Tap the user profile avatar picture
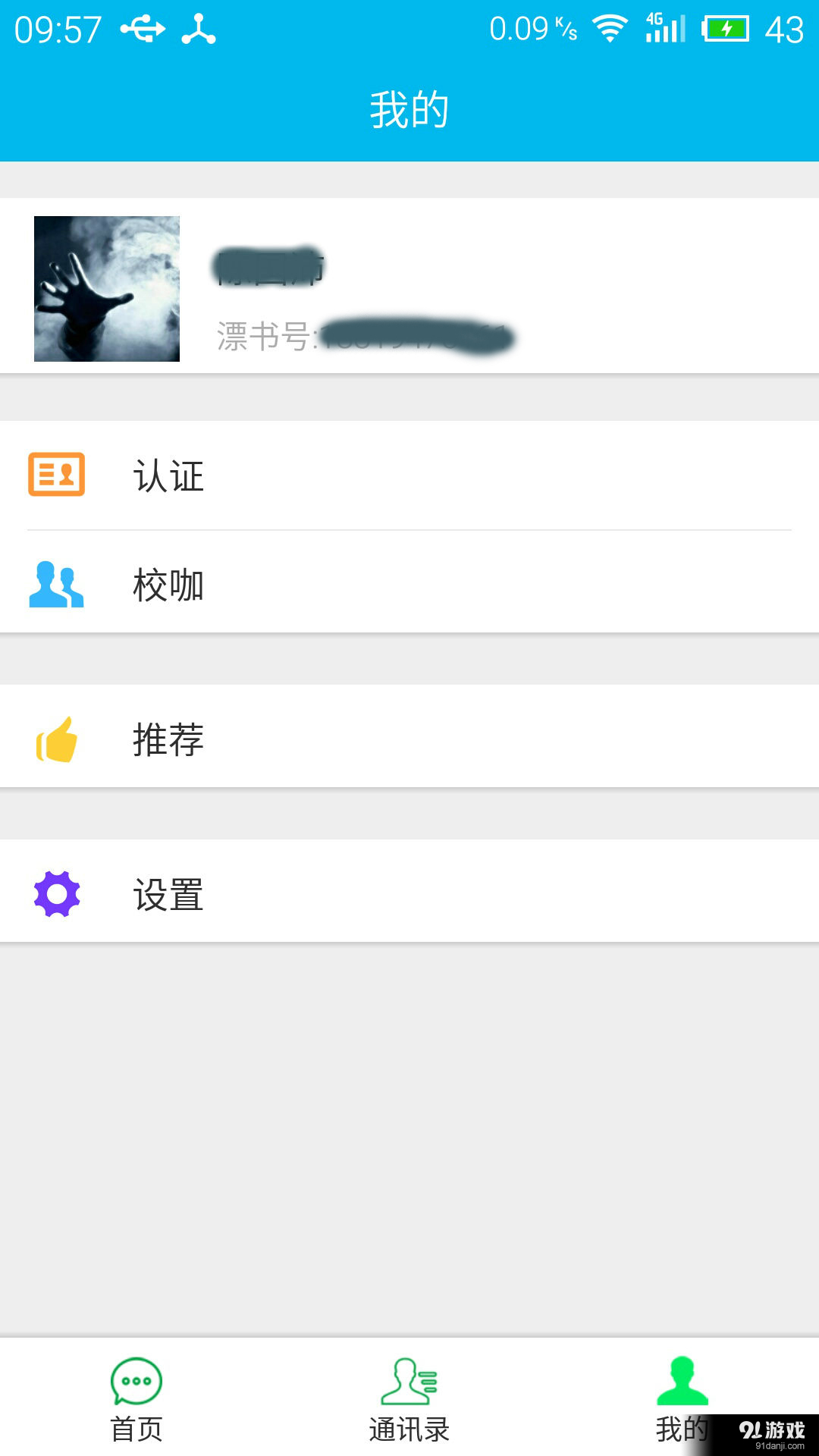 click(106, 289)
